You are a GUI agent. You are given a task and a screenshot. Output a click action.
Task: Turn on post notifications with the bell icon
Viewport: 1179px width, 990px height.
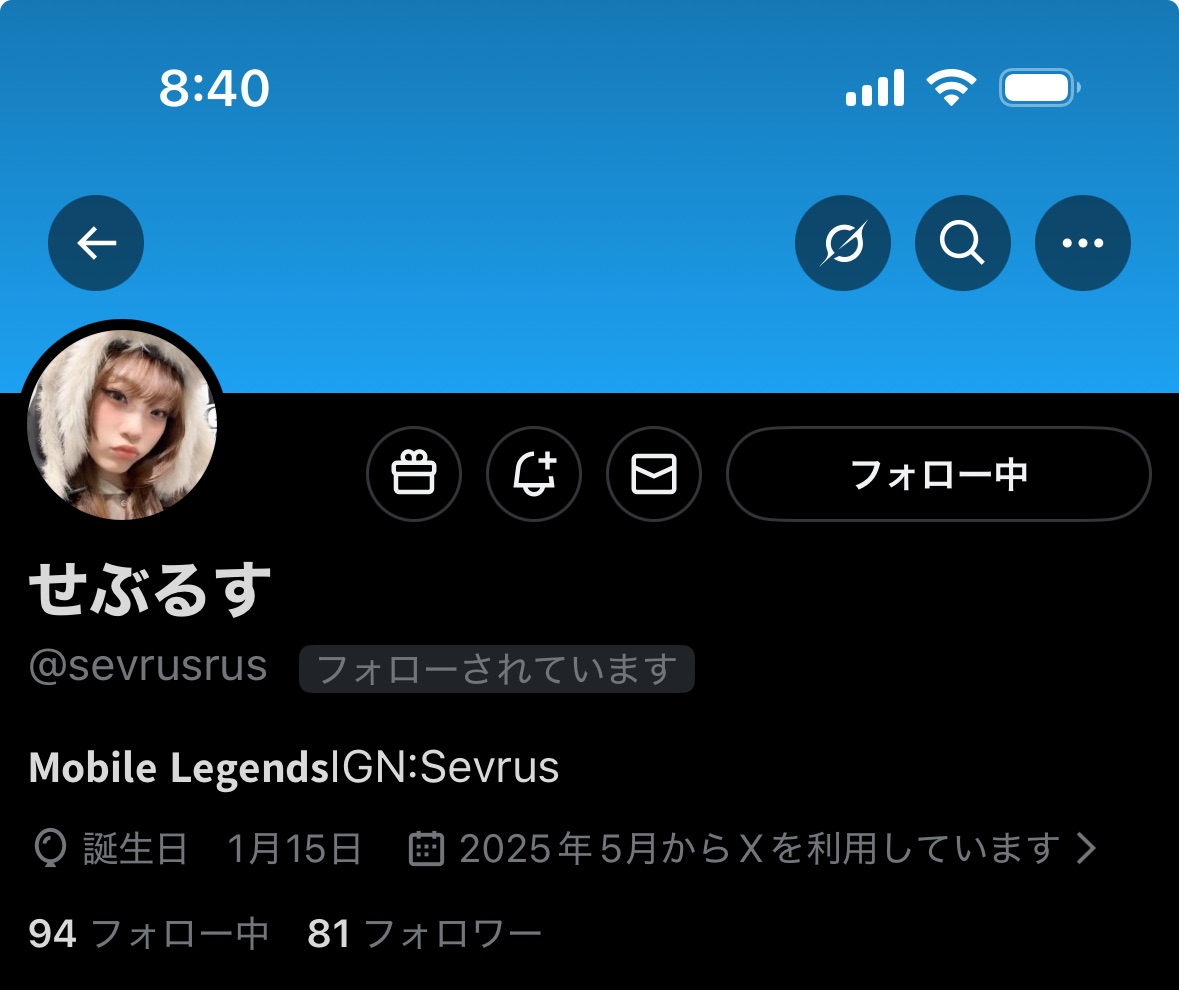coord(534,474)
